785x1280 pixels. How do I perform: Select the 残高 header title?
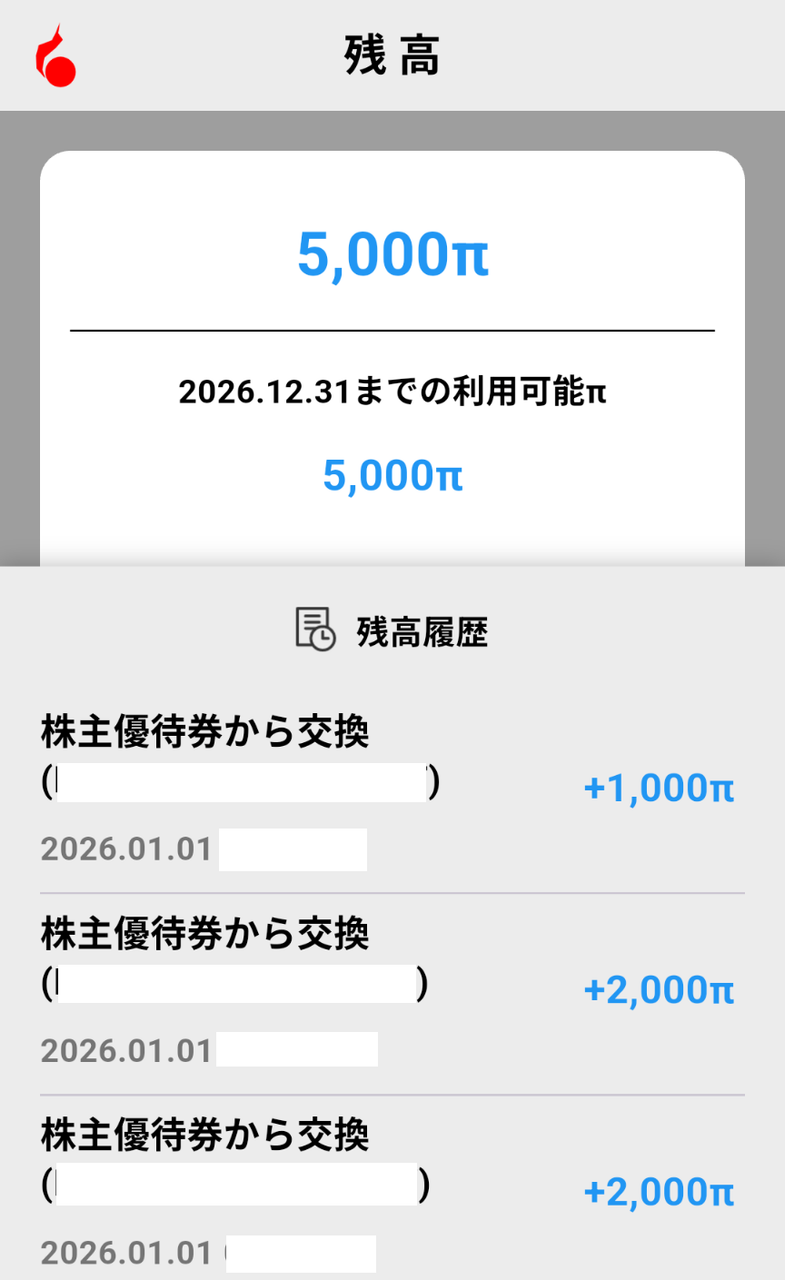click(x=392, y=57)
